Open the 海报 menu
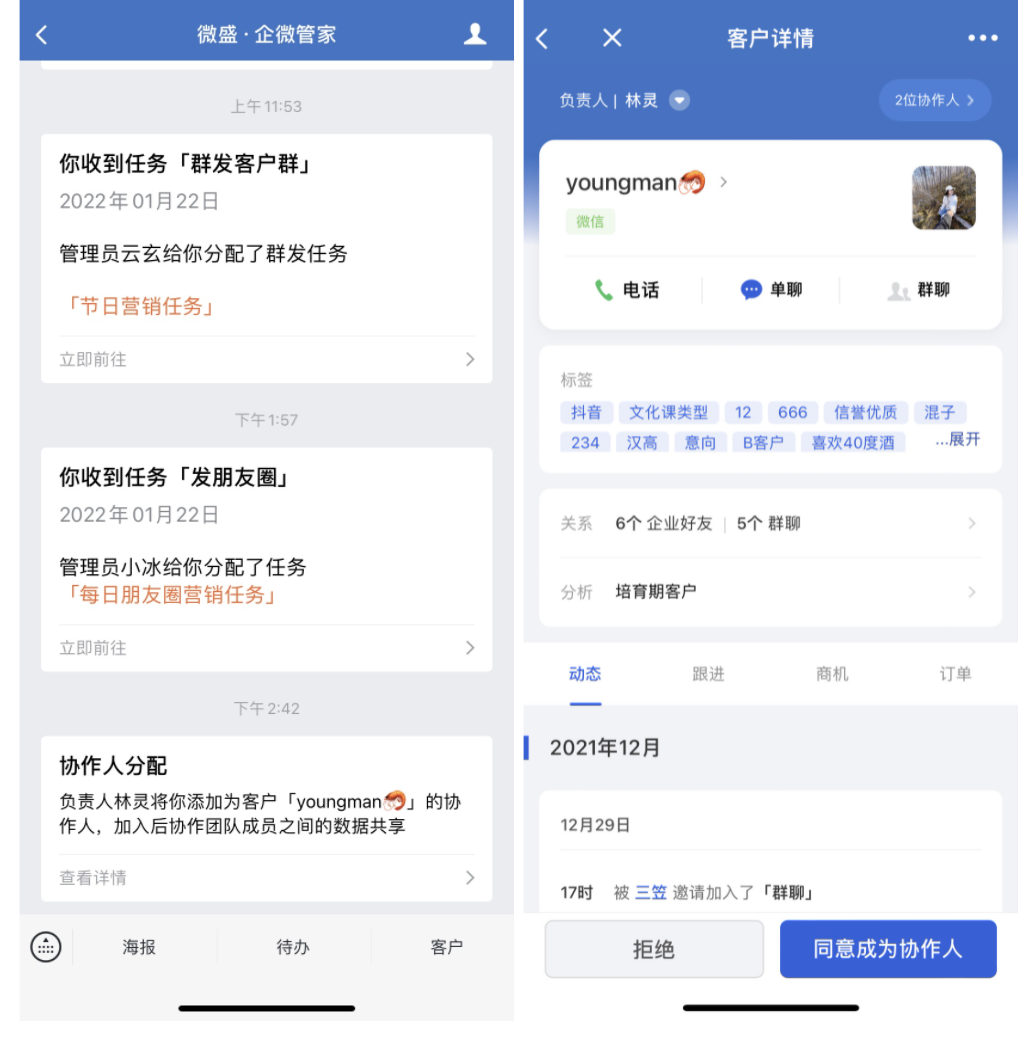1034x1064 pixels. 139,947
